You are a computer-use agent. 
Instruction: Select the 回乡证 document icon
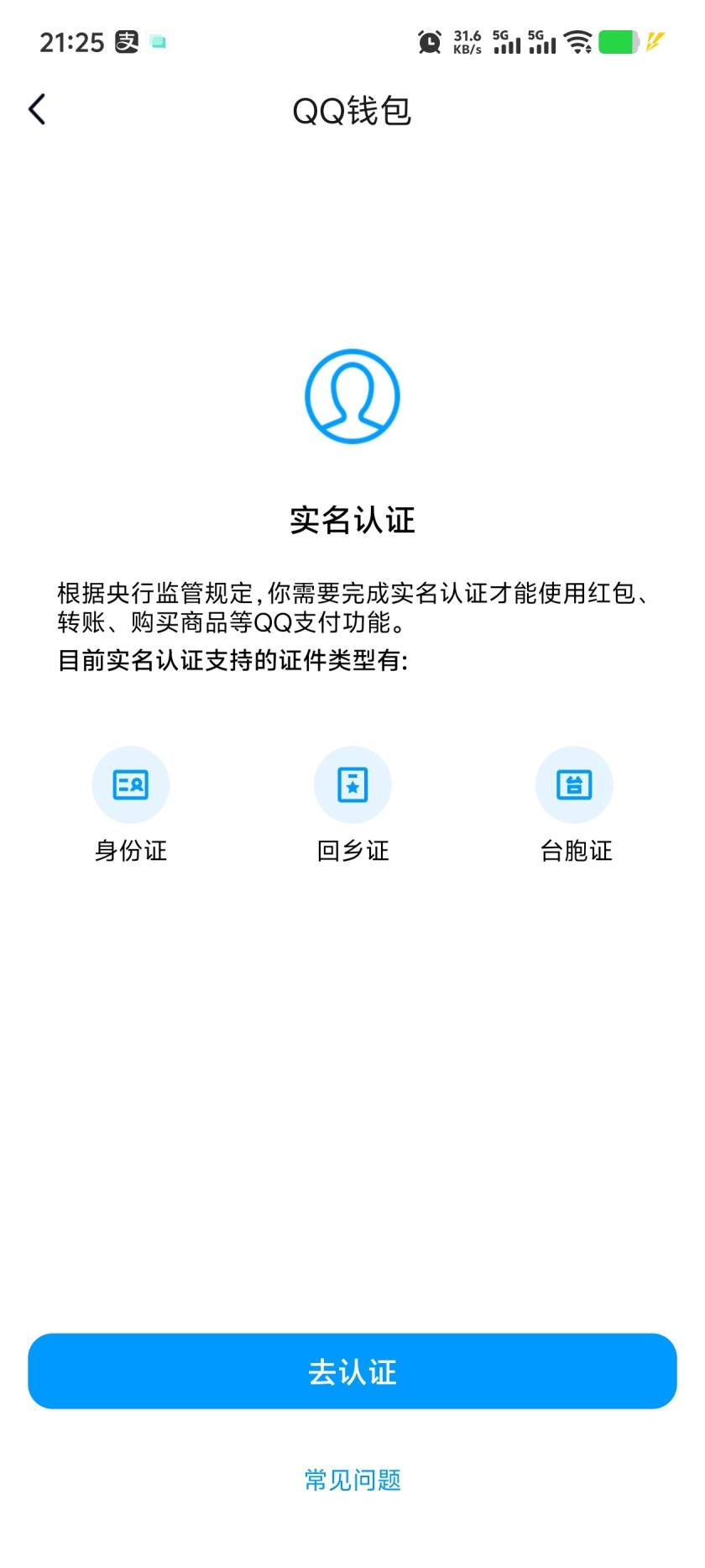352,784
